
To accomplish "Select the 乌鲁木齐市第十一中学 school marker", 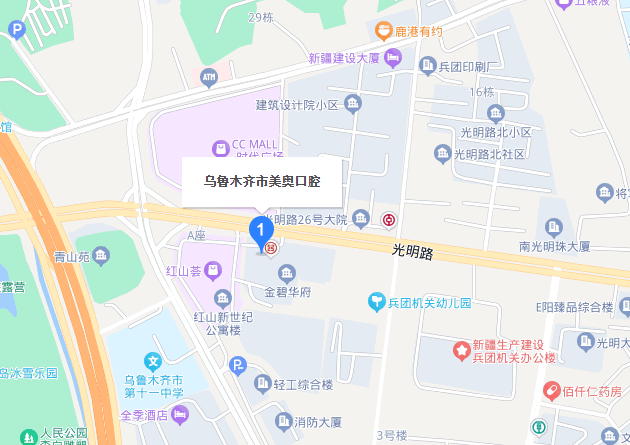I will (152, 361).
